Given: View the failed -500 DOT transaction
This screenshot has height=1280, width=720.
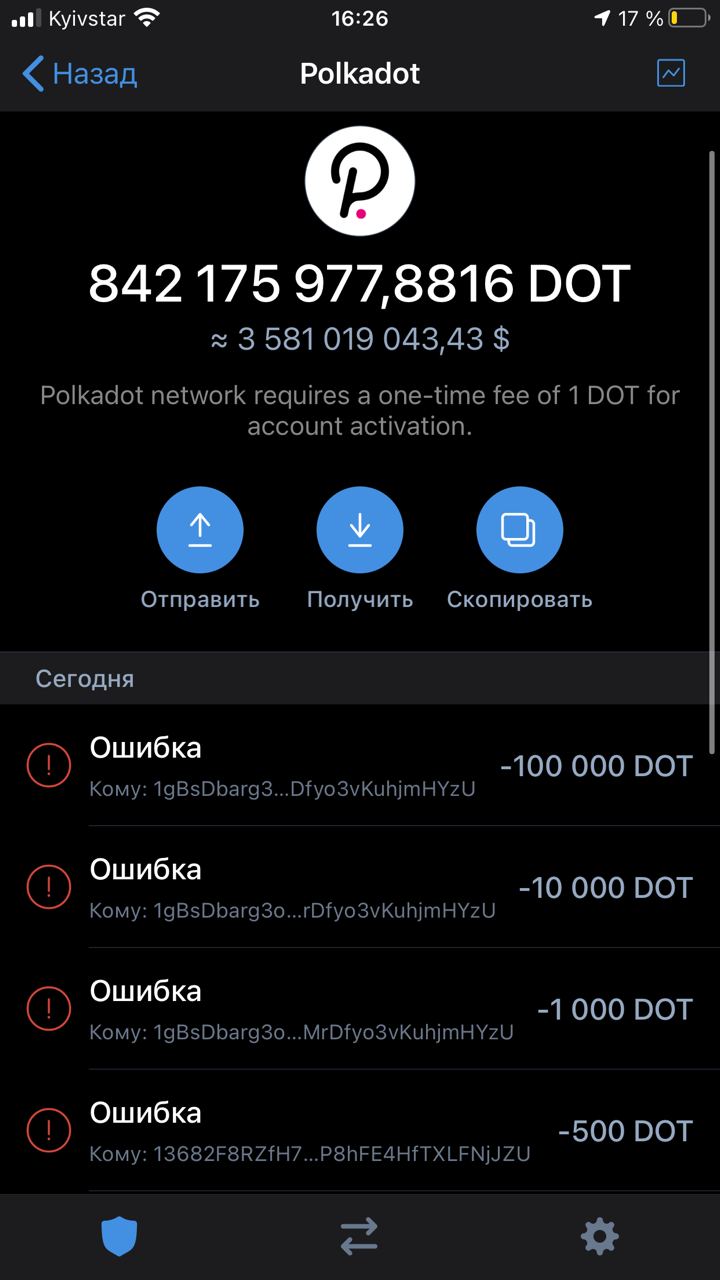Looking at the screenshot, I should [x=360, y=1132].
